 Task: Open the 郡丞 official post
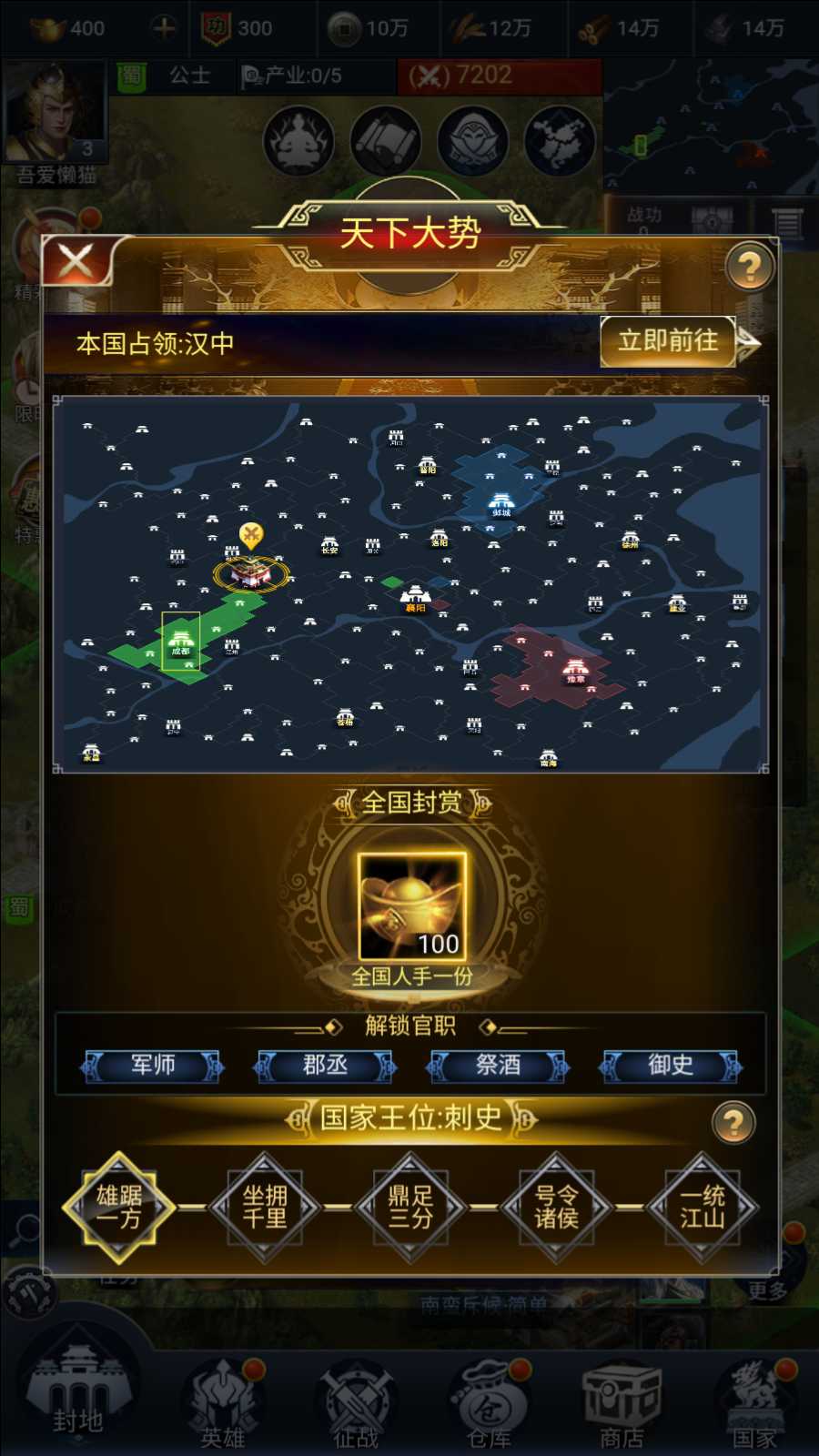tap(325, 1065)
